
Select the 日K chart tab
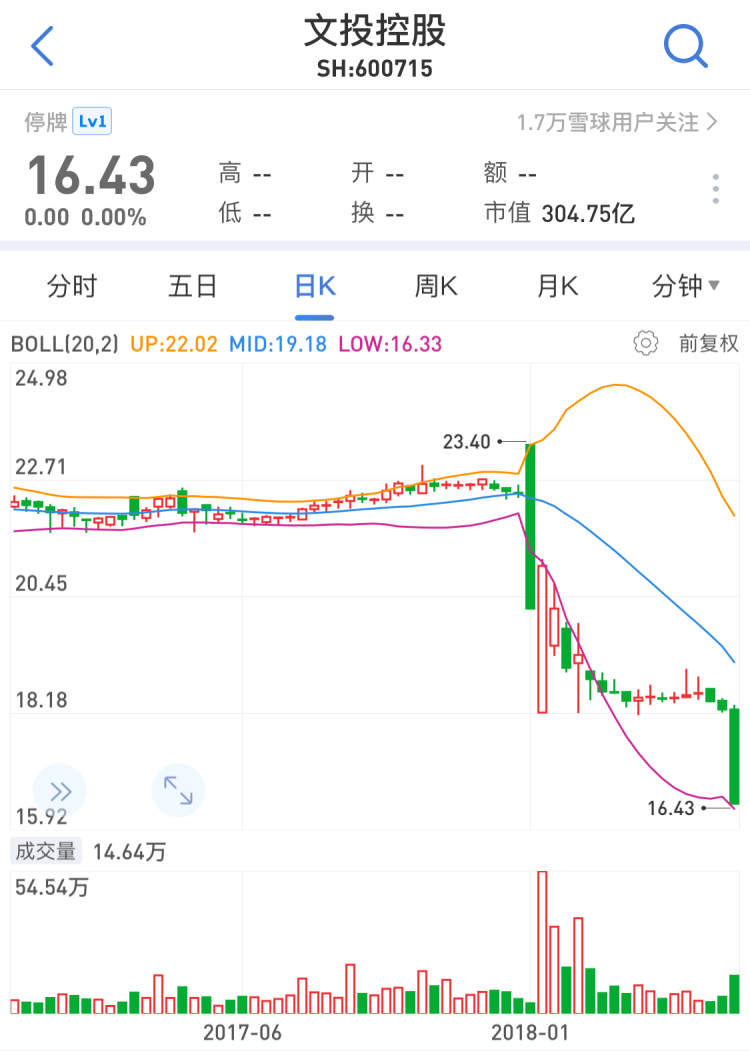pos(314,287)
